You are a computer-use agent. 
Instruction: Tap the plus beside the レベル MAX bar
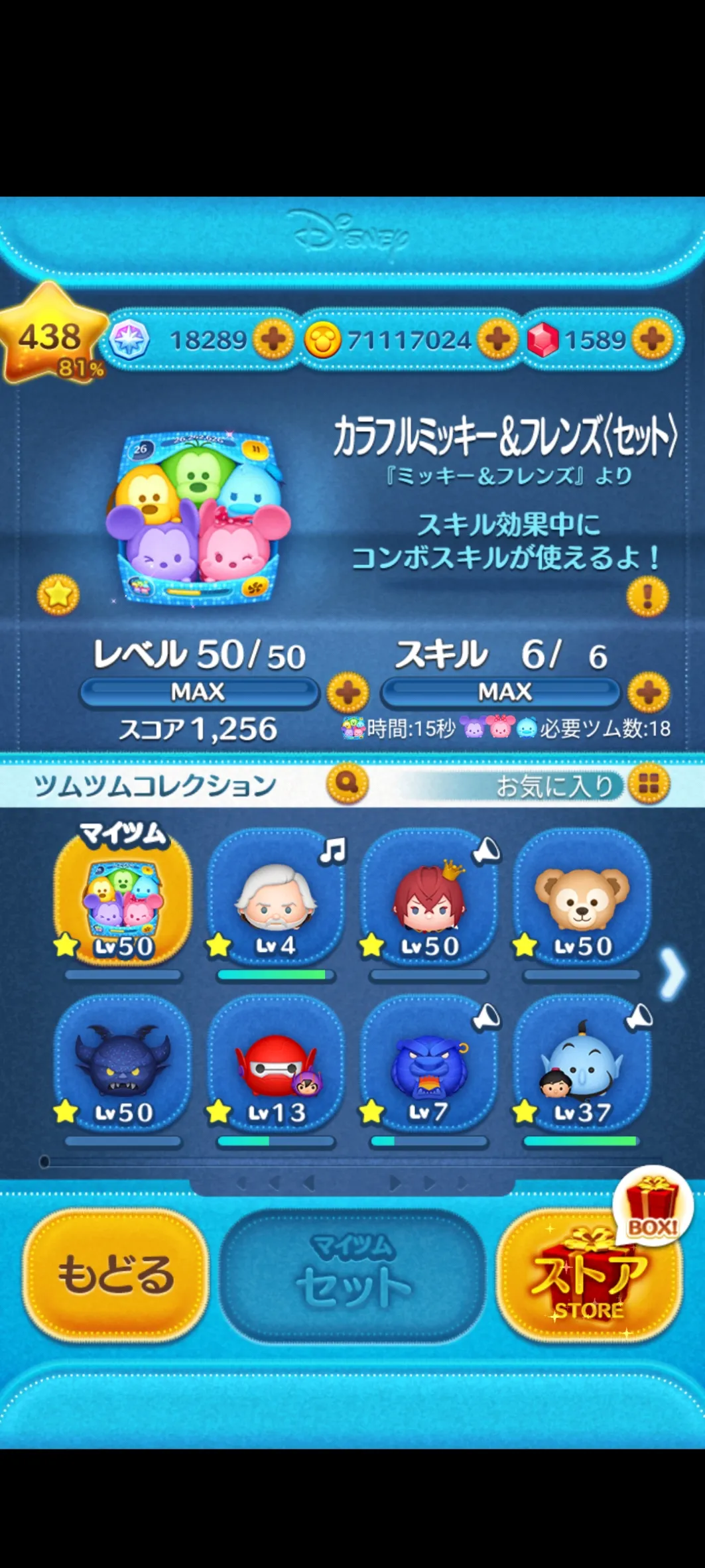pos(348,692)
